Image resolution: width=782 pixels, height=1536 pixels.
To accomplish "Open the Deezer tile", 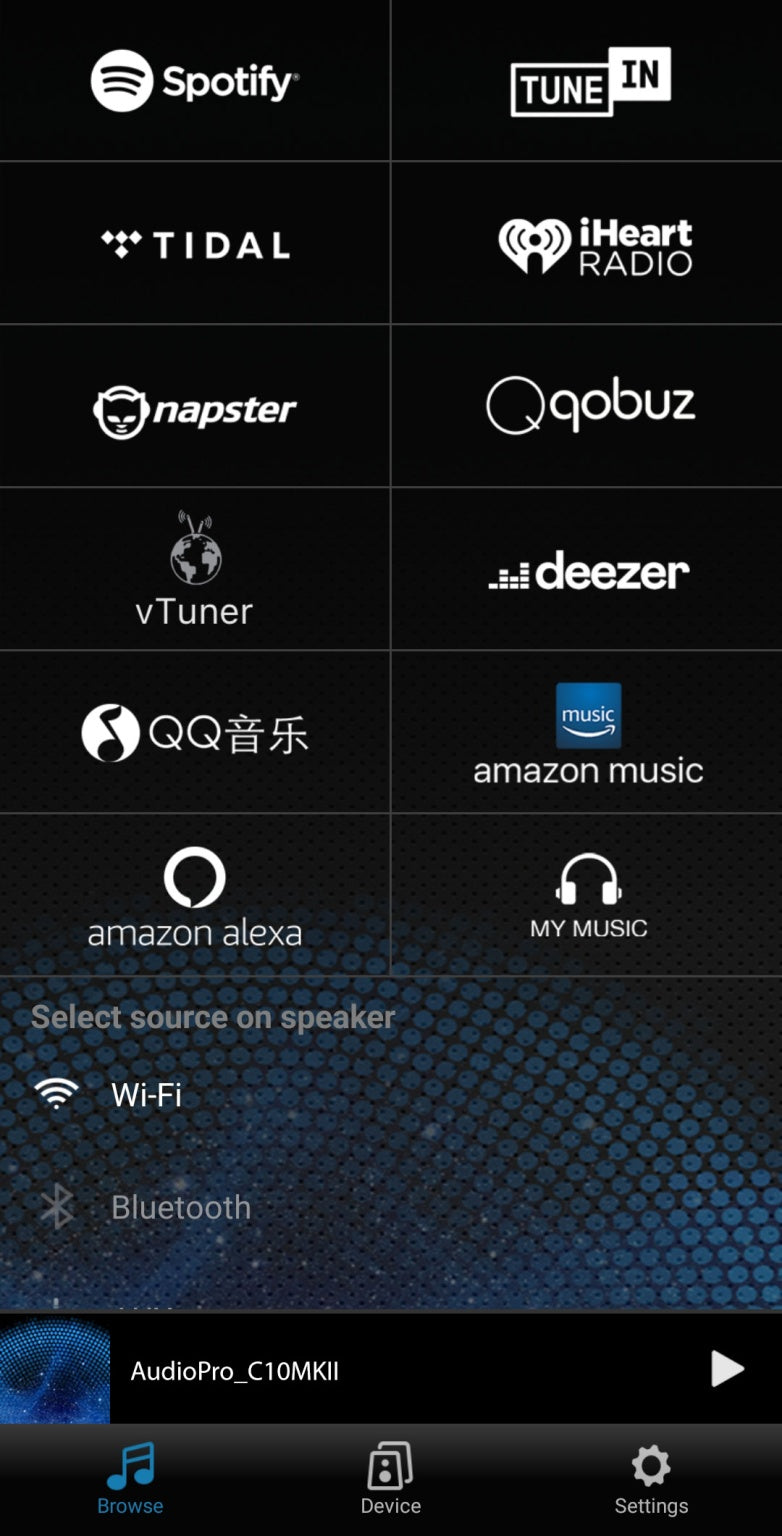I will tap(588, 570).
